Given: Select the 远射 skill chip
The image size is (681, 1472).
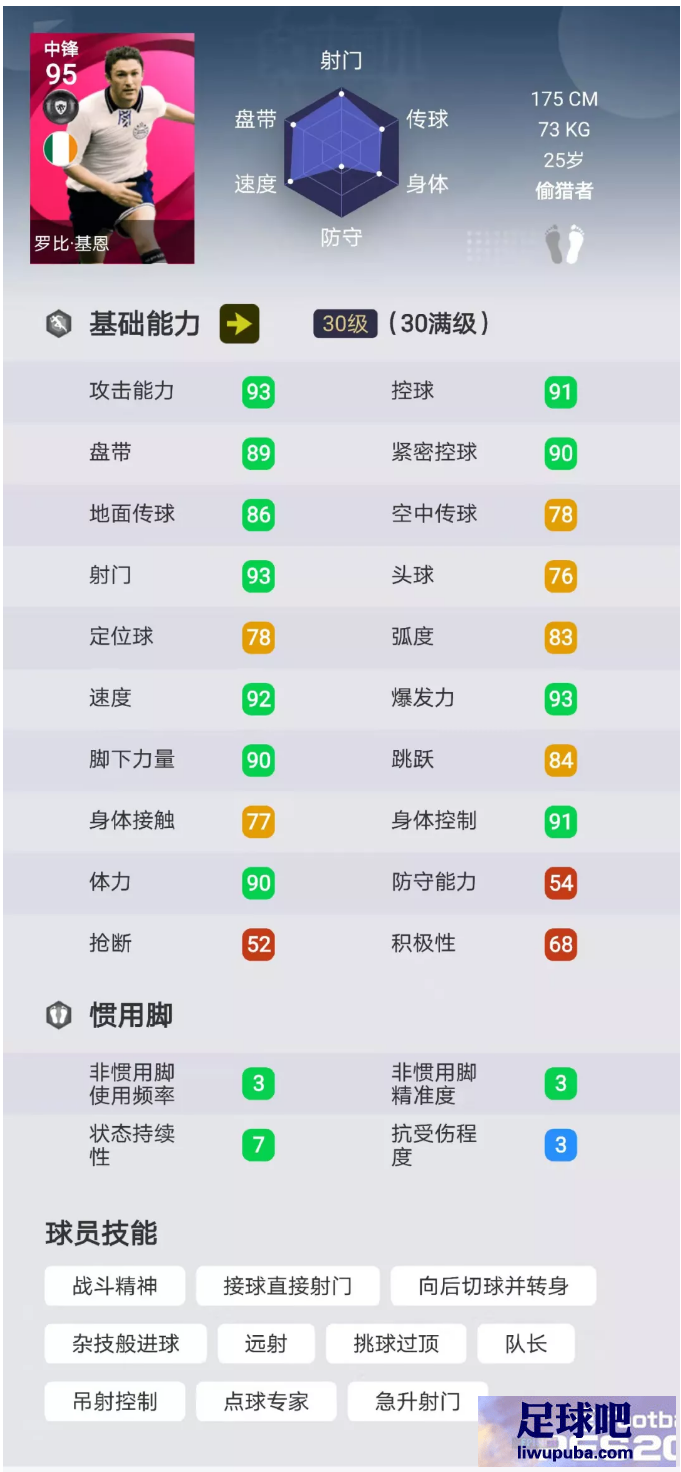Looking at the screenshot, I should point(266,1344).
